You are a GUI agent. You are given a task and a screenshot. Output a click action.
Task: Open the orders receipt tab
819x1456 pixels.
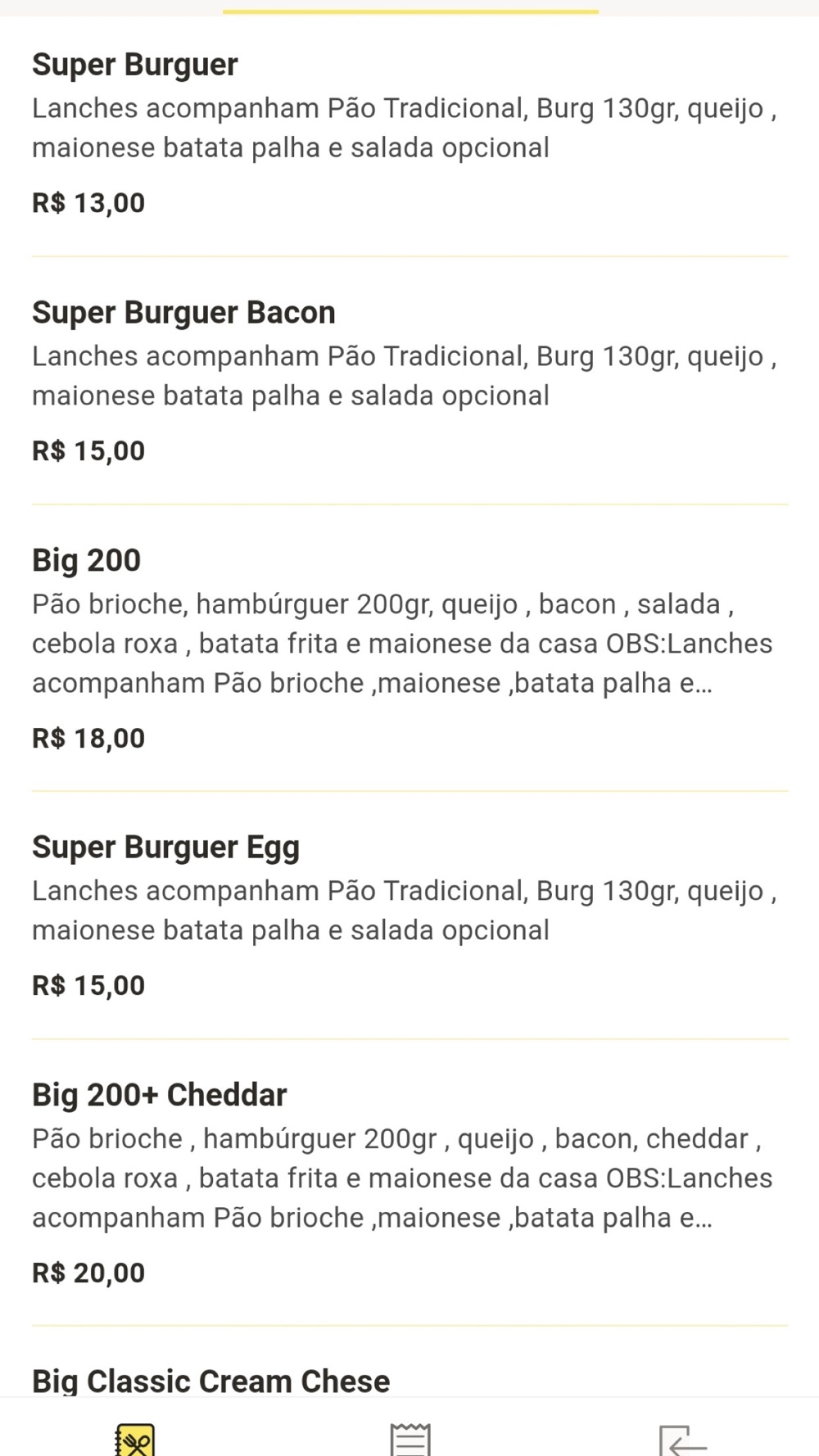point(409,1439)
